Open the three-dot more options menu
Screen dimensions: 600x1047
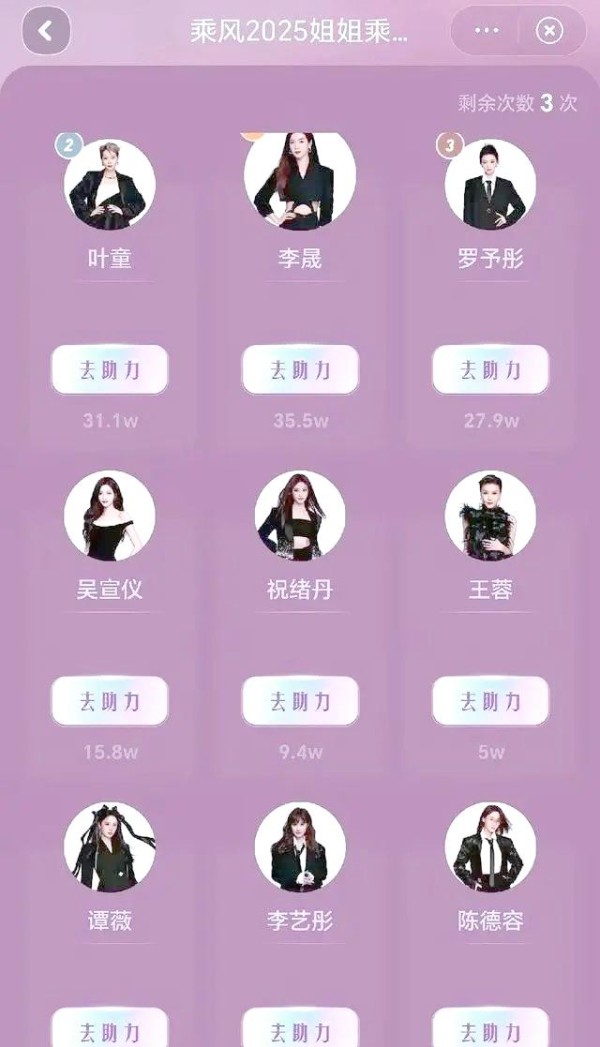coord(487,31)
